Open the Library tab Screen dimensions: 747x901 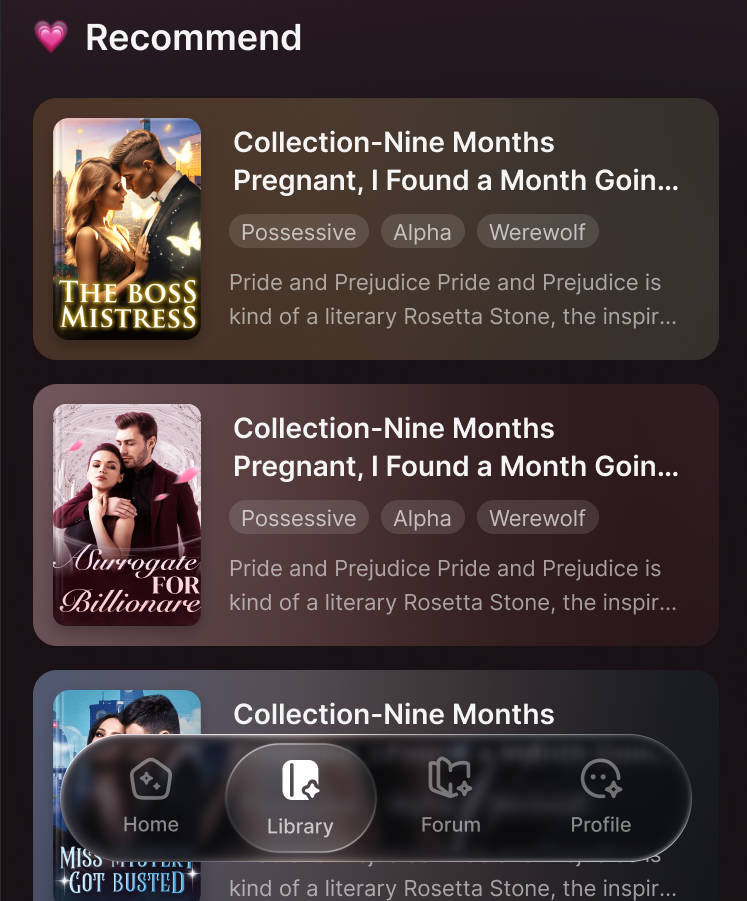(x=300, y=797)
